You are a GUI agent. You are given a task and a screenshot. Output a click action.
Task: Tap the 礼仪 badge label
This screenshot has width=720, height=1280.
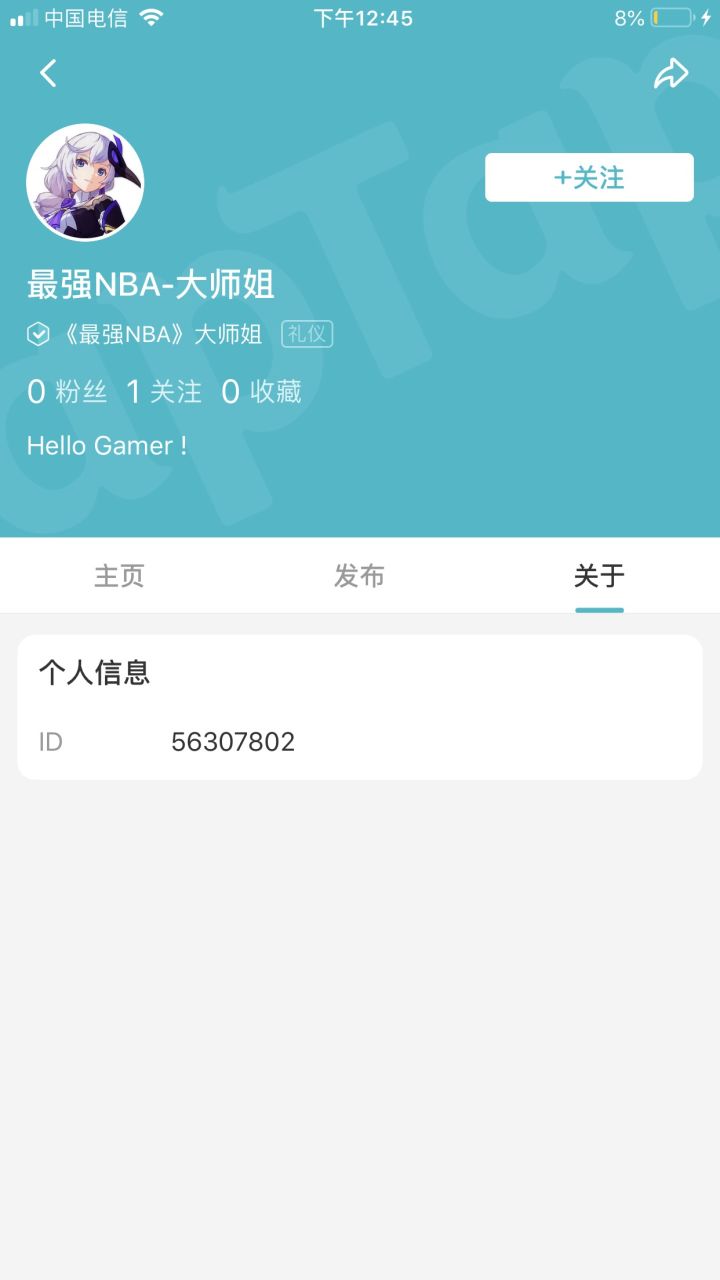point(307,333)
